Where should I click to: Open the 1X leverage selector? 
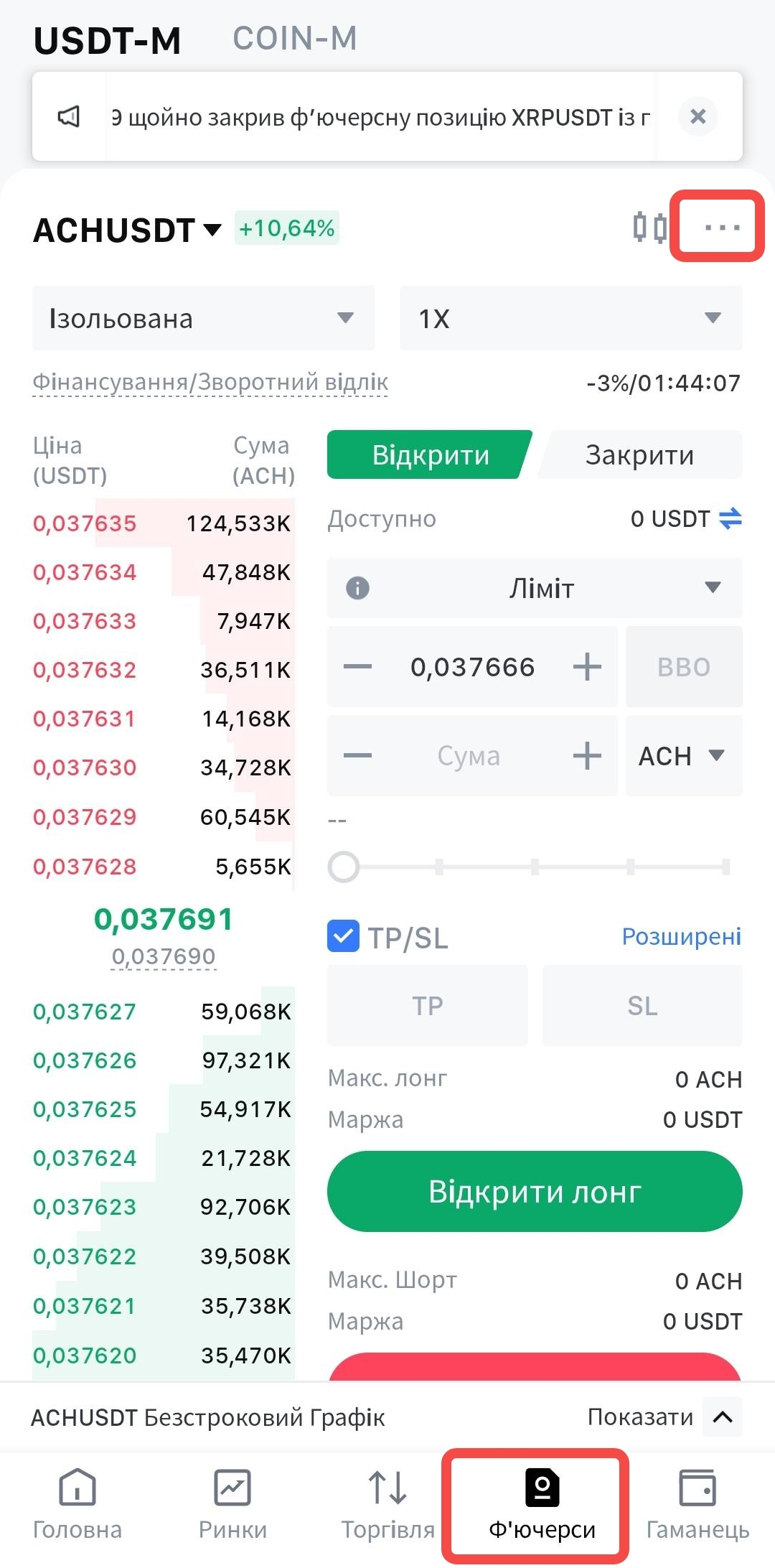point(570,318)
